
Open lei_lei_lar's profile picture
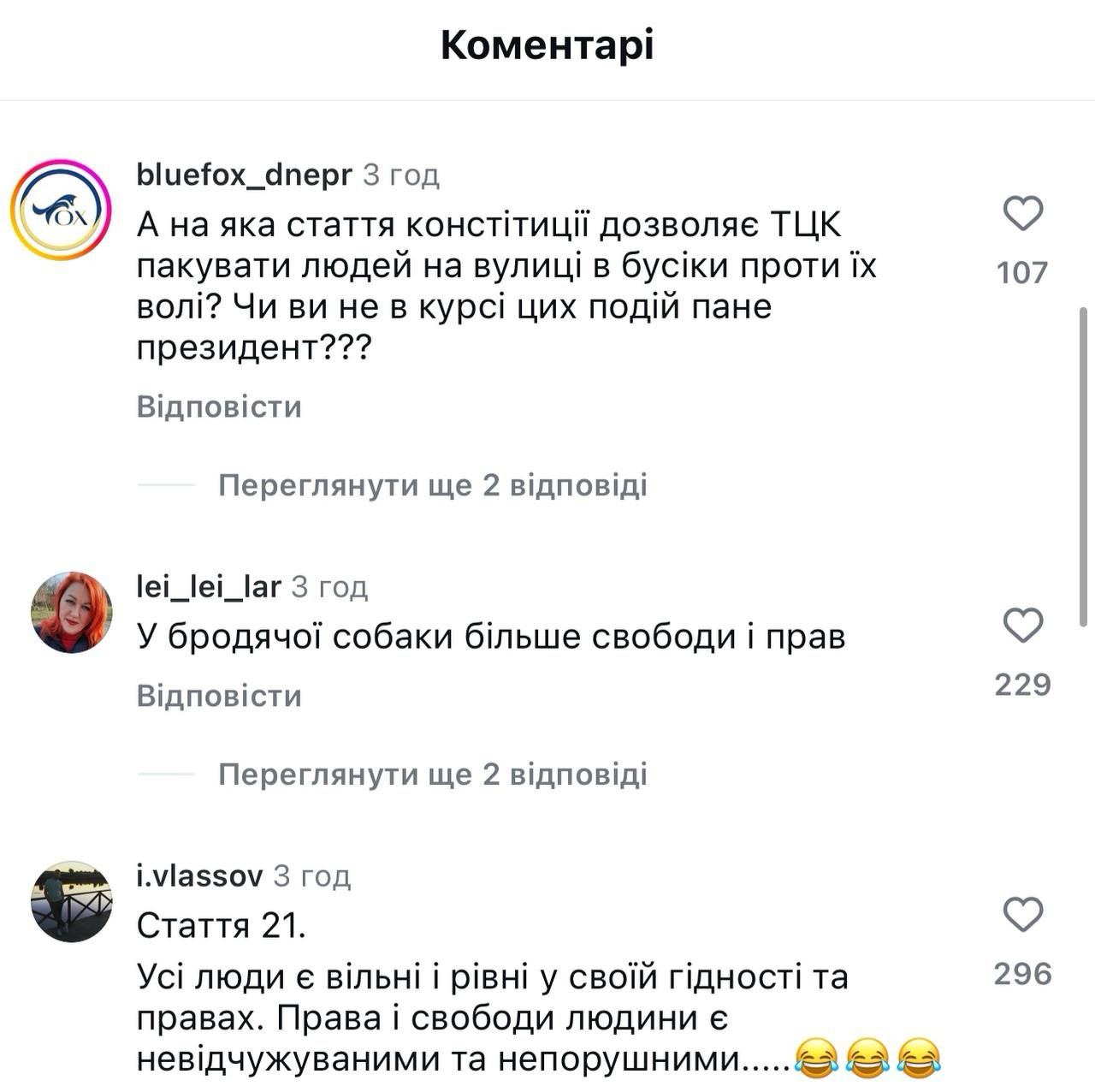[x=72, y=612]
